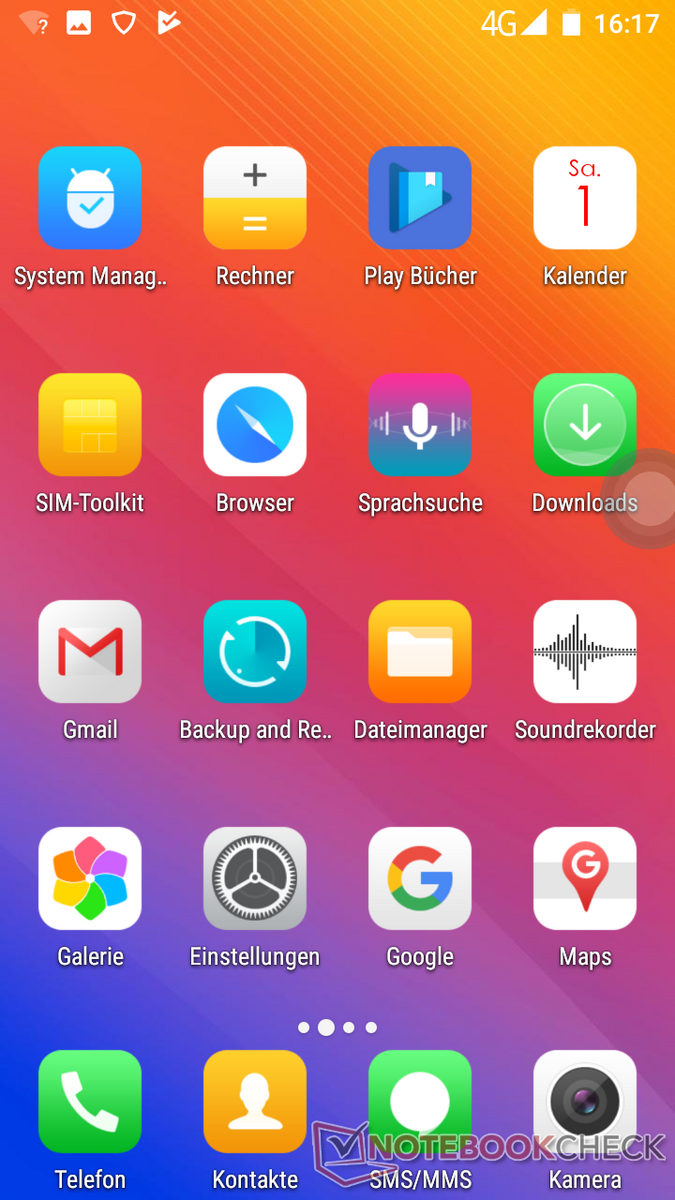Open Kontakte from the dock
675x1200 pixels.
tap(255, 1102)
